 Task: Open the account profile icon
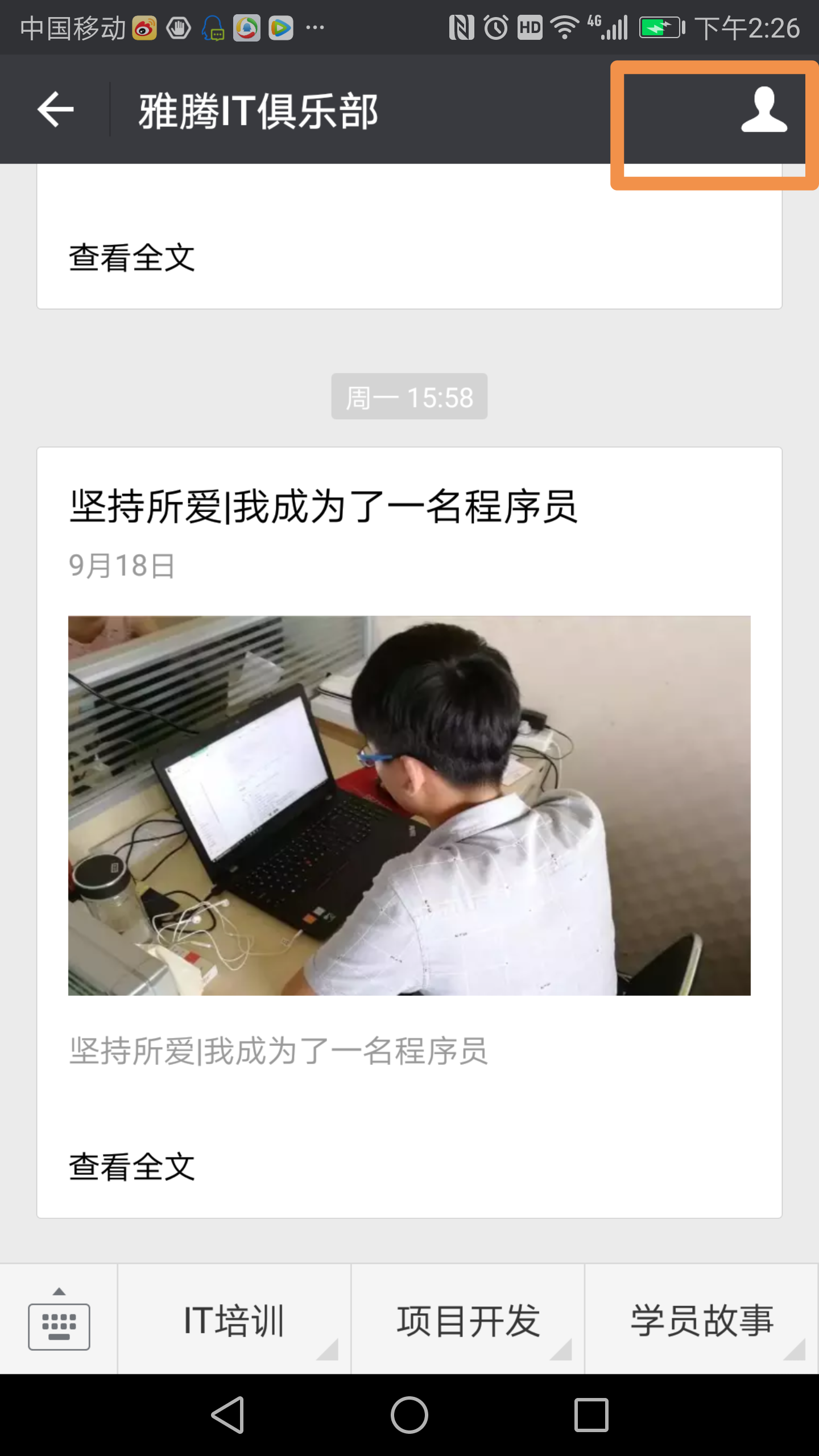(764, 110)
